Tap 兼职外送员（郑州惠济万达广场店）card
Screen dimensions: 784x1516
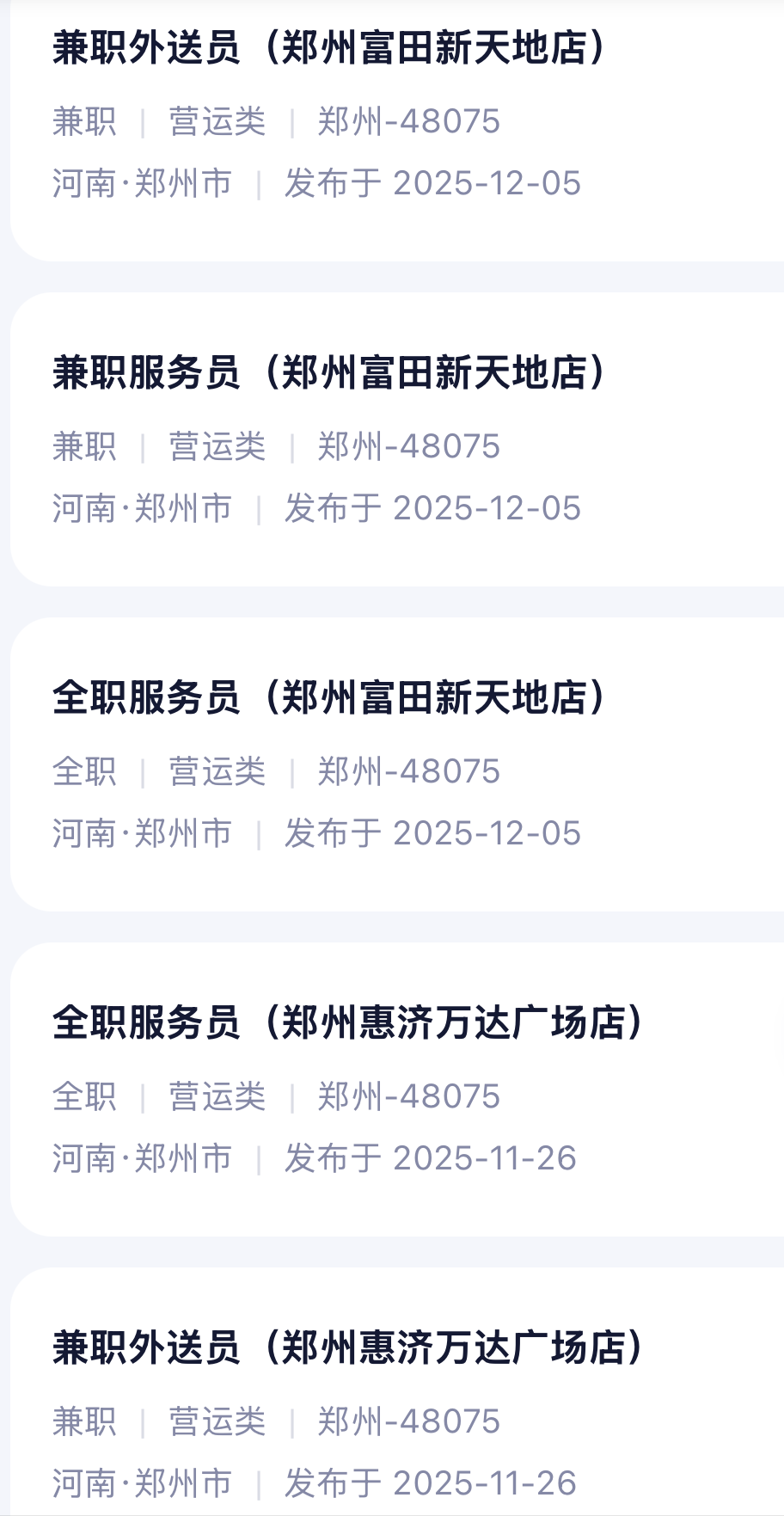347,1348
